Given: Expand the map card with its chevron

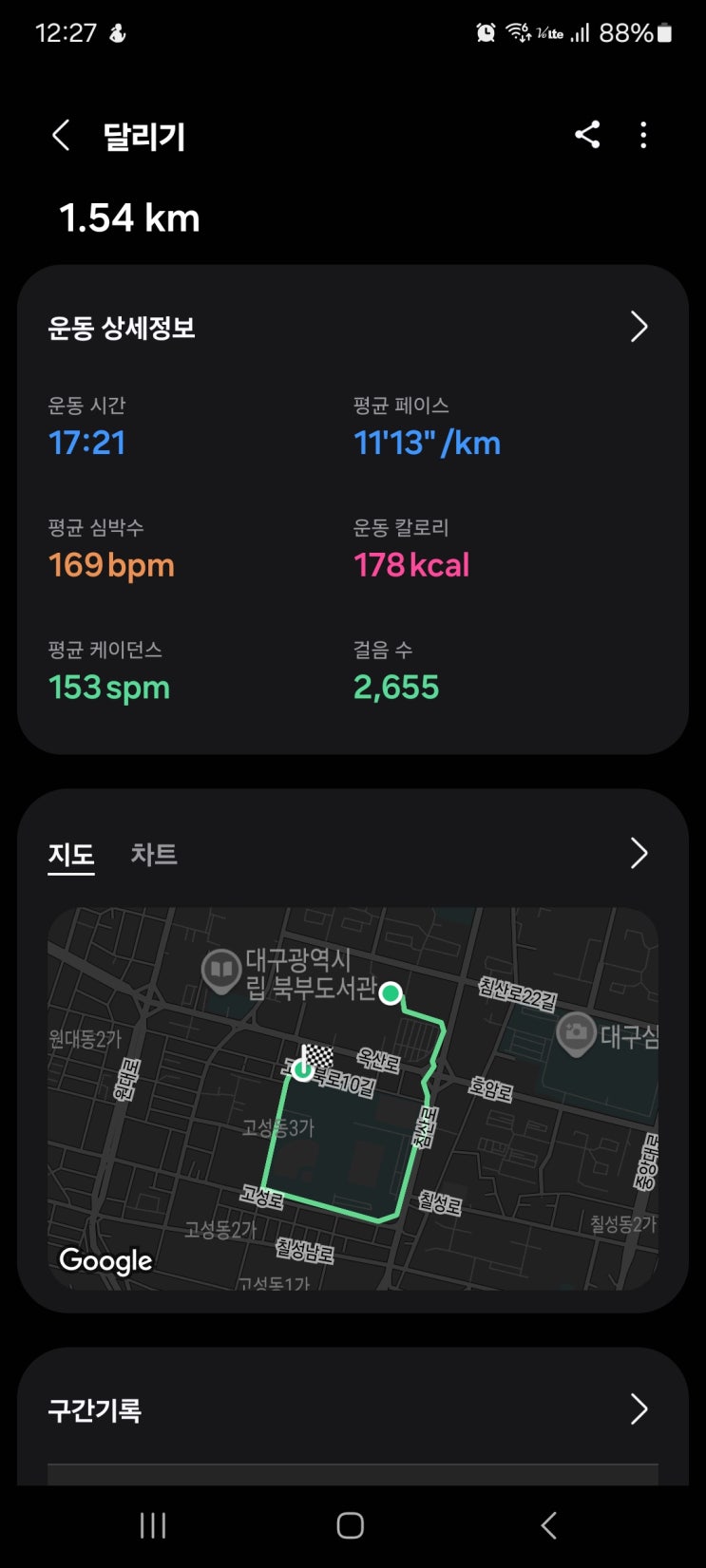Looking at the screenshot, I should (x=639, y=854).
